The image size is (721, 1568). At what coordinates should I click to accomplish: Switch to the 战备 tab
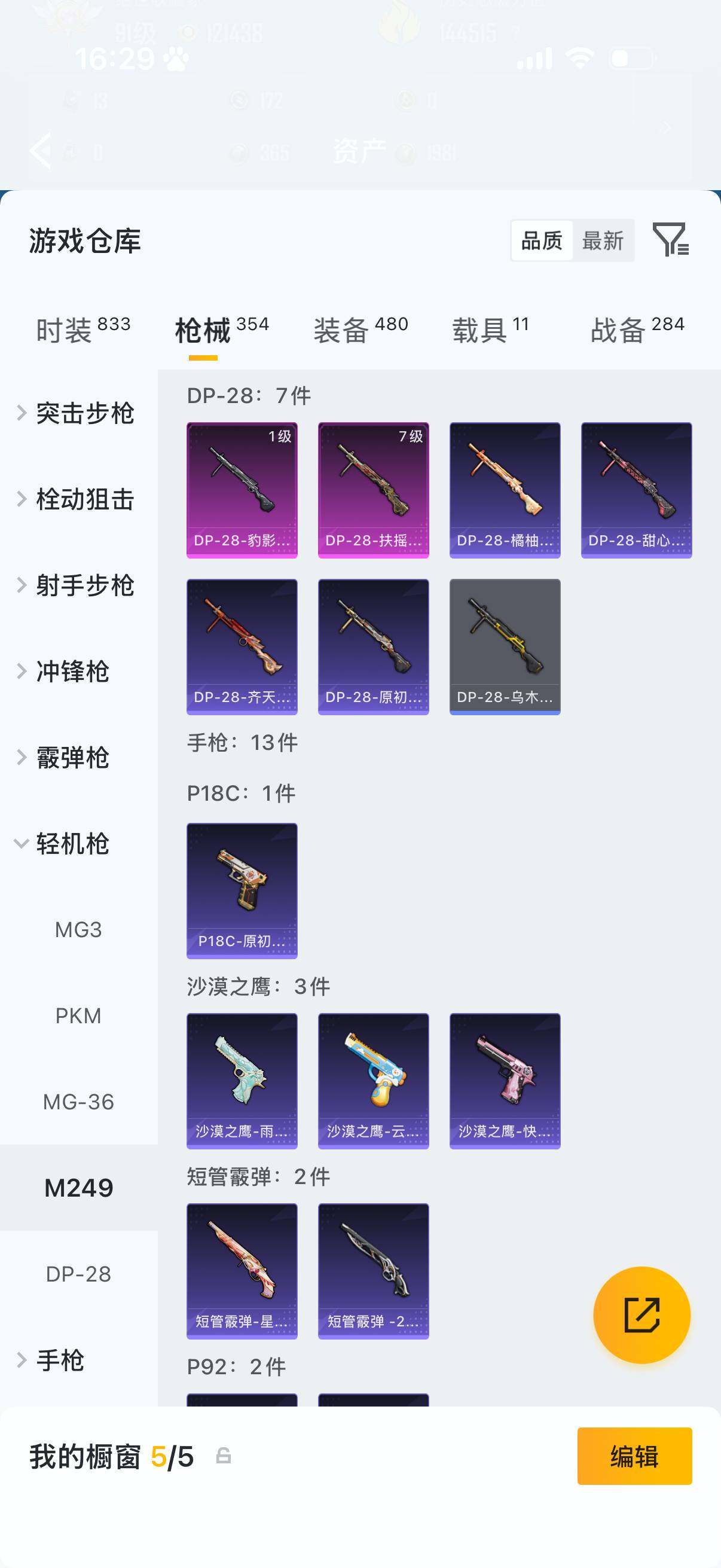[638, 330]
